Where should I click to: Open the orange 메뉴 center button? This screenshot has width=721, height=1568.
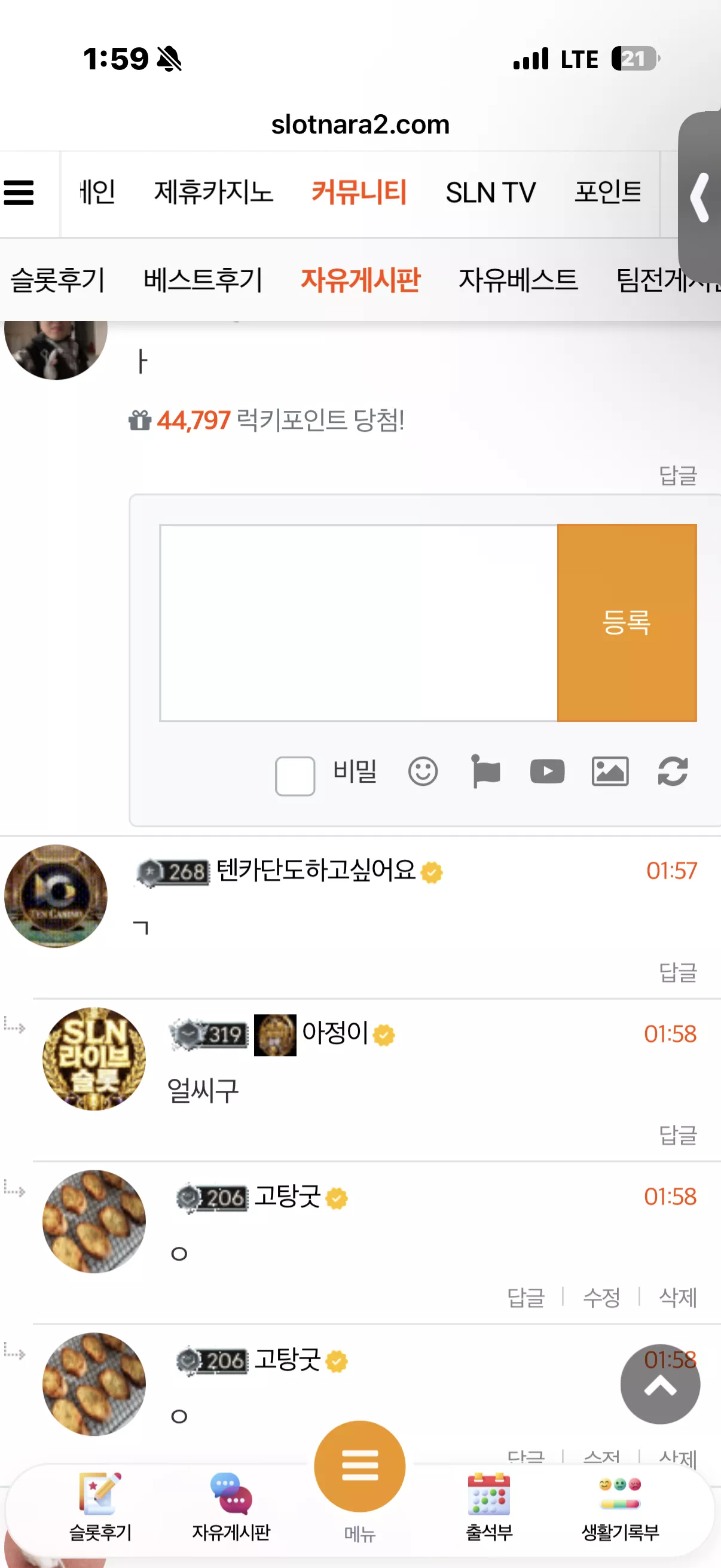359,1466
